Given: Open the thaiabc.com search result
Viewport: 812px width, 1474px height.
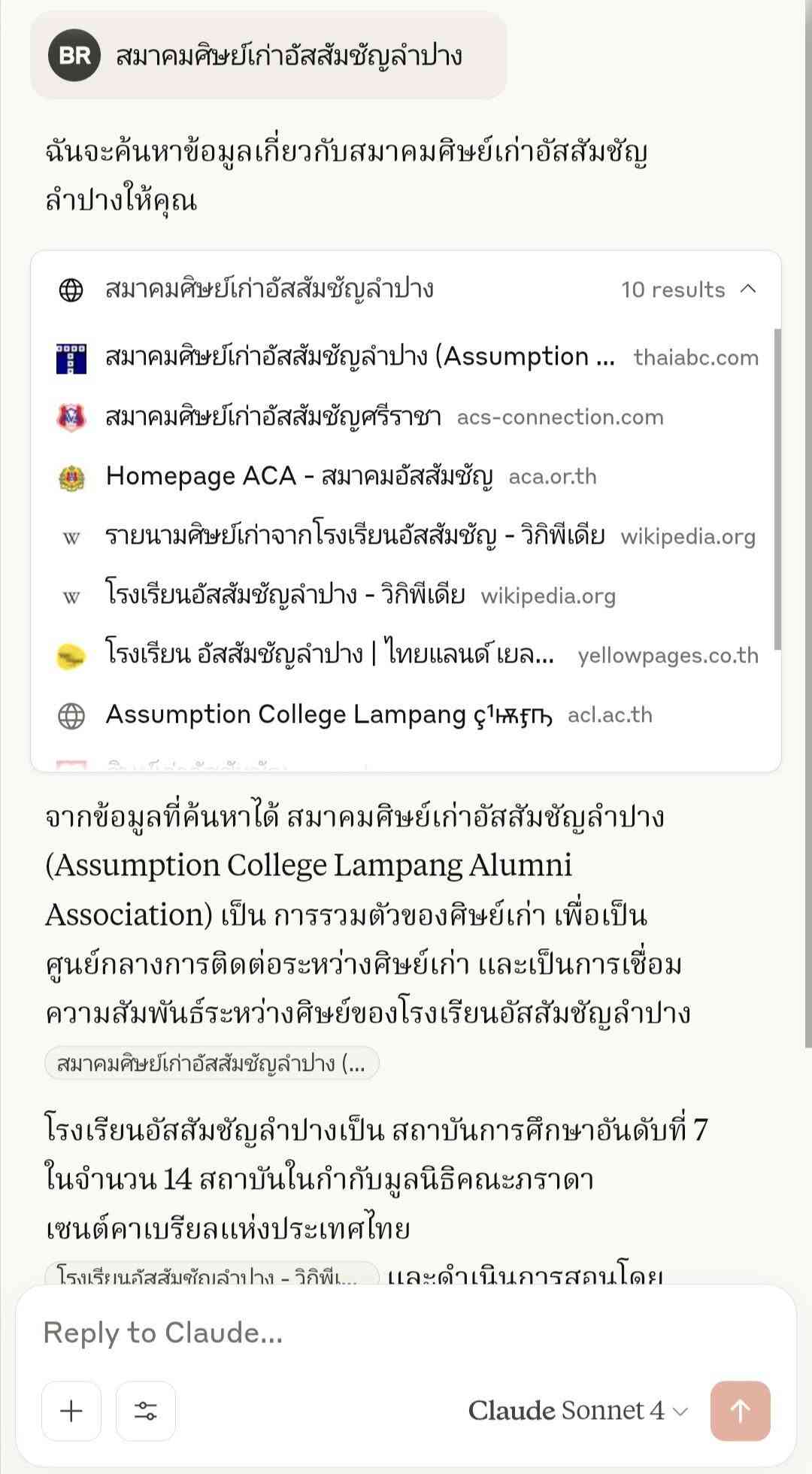Looking at the screenshot, I should point(406,357).
